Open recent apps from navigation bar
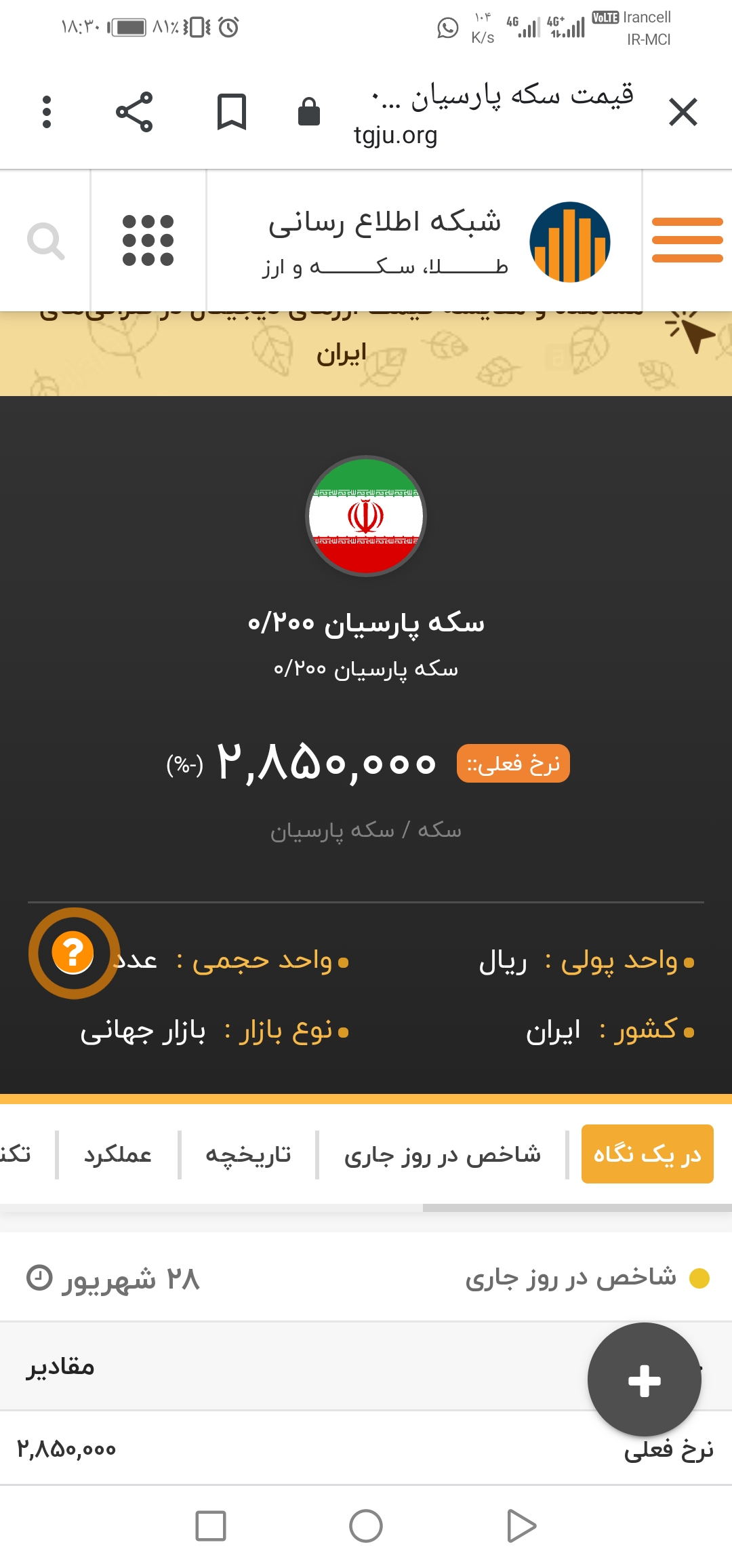This screenshot has height=1568, width=732. tap(211, 1527)
